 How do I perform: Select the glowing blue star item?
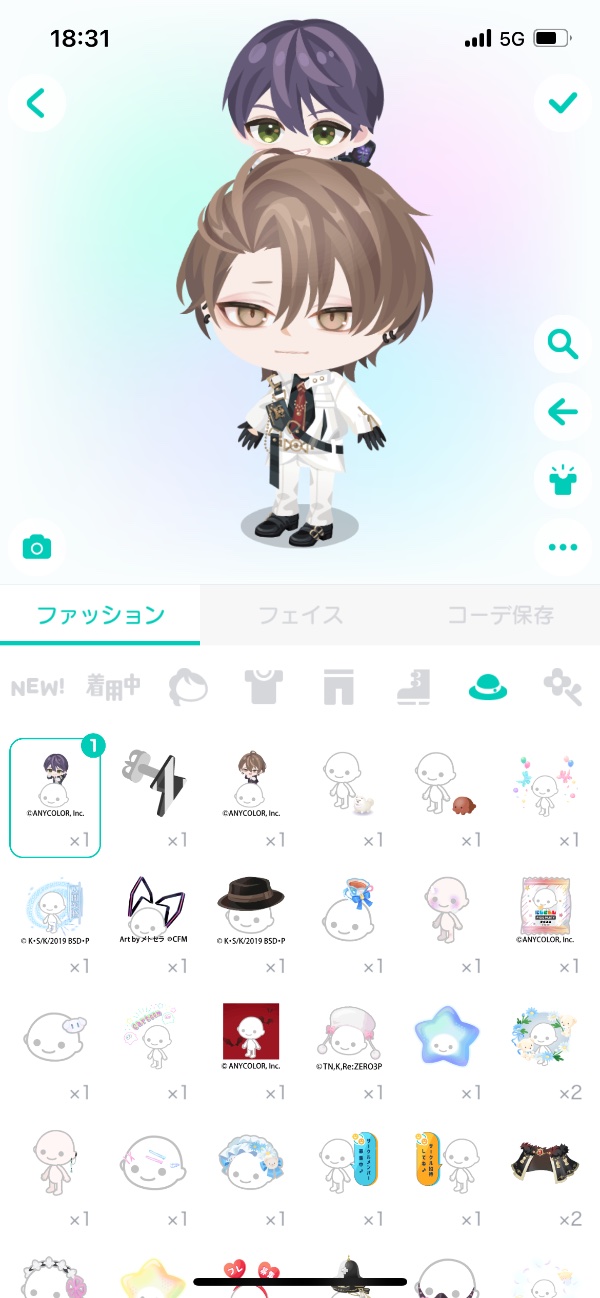point(447,1035)
